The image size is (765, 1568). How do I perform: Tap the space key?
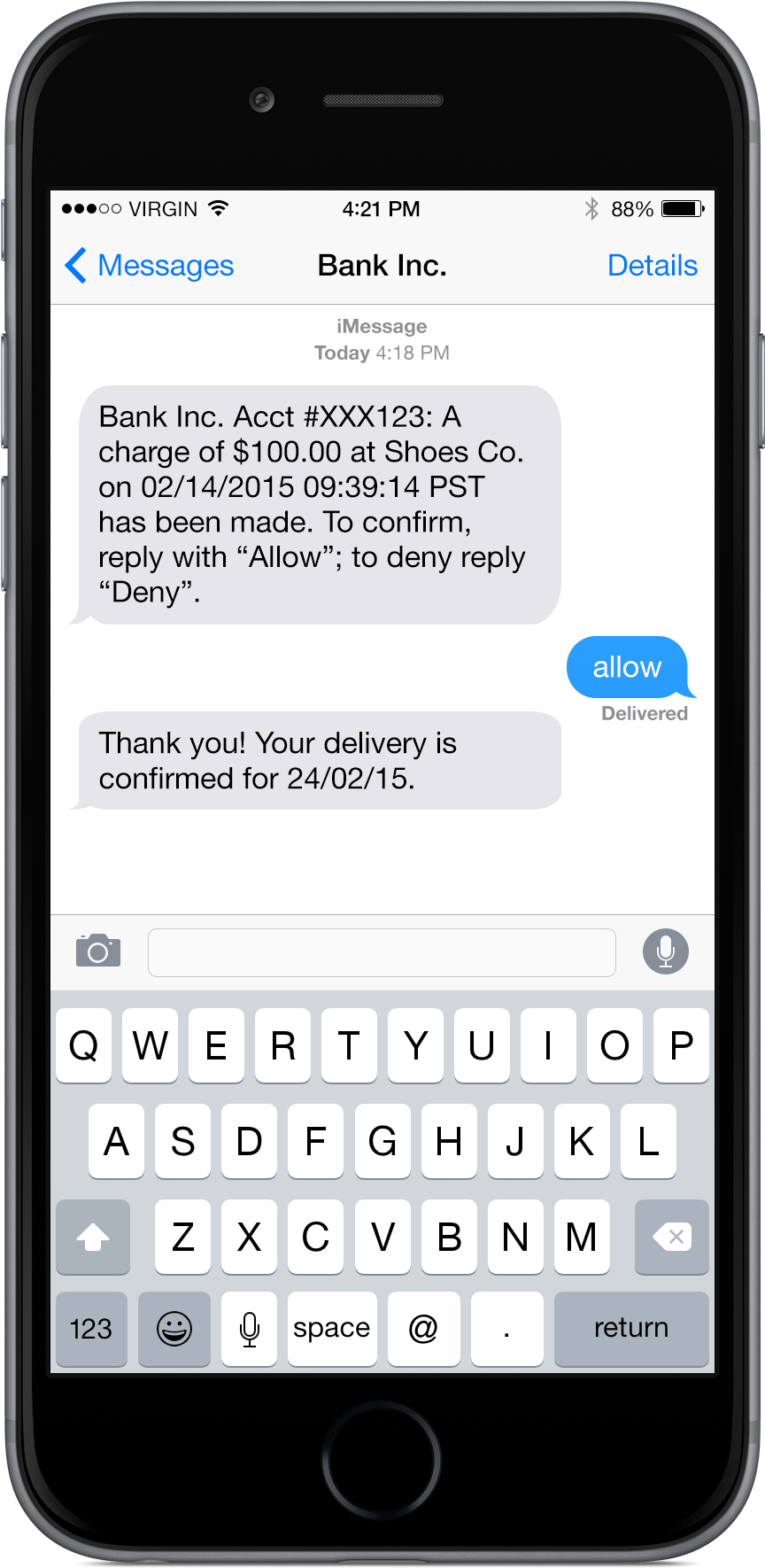point(332,1328)
